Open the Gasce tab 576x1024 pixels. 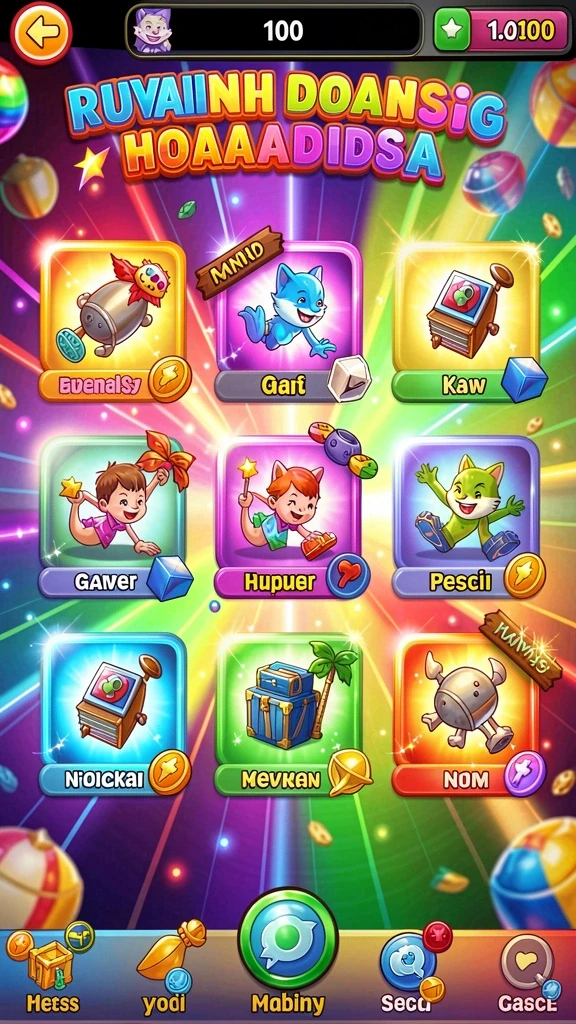click(x=528, y=968)
